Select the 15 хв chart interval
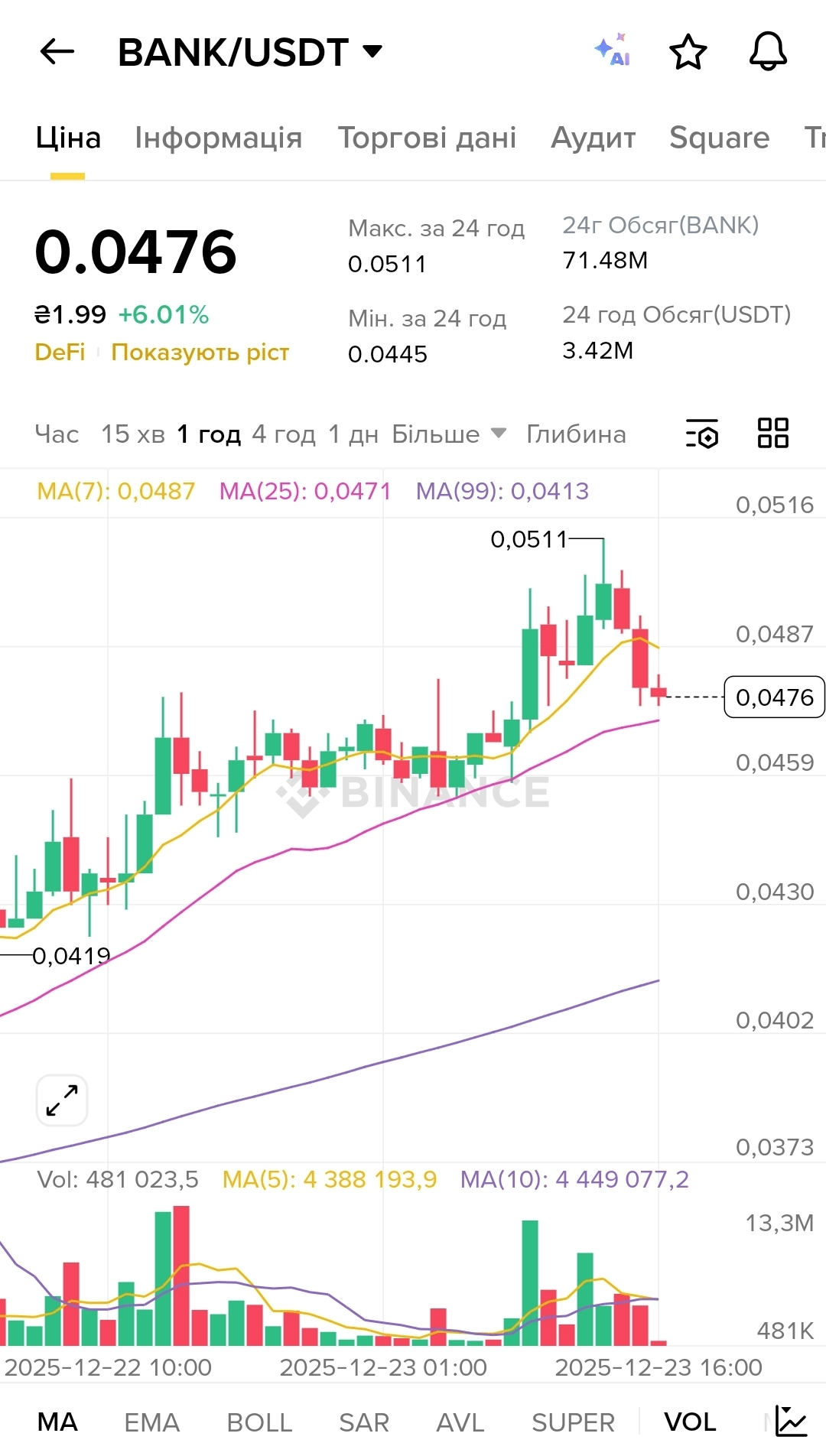826x1456 pixels. (x=133, y=434)
